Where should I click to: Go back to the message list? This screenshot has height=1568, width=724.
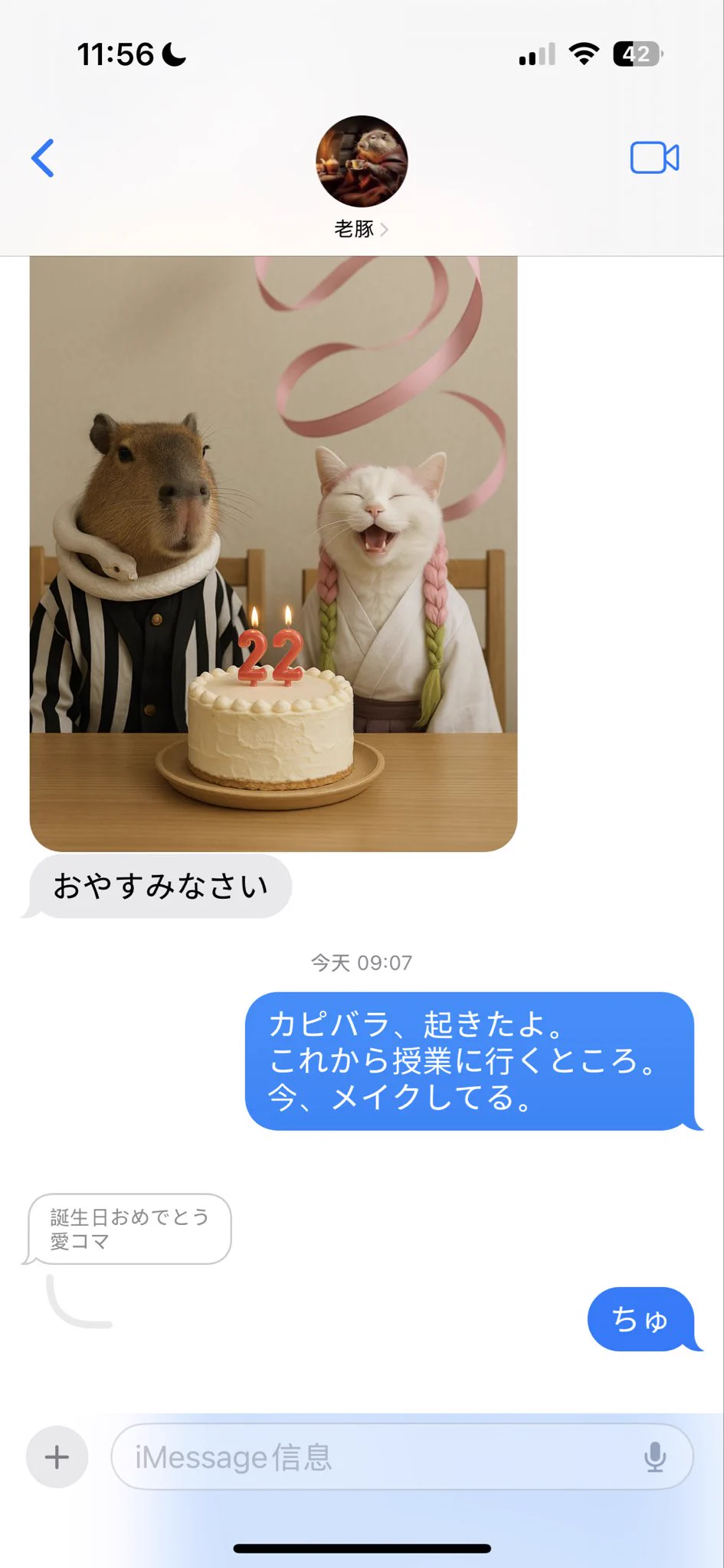click(43, 158)
